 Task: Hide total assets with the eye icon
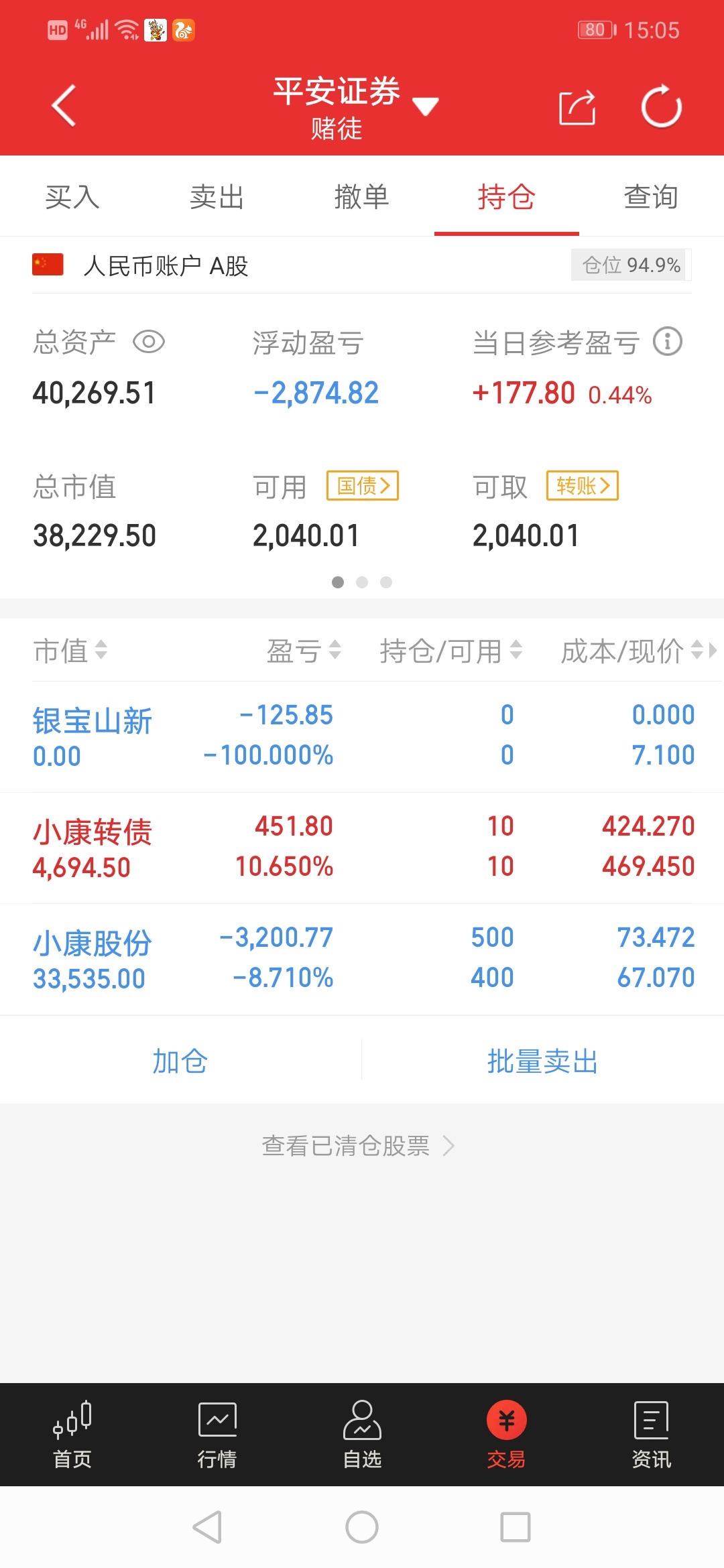[149, 342]
